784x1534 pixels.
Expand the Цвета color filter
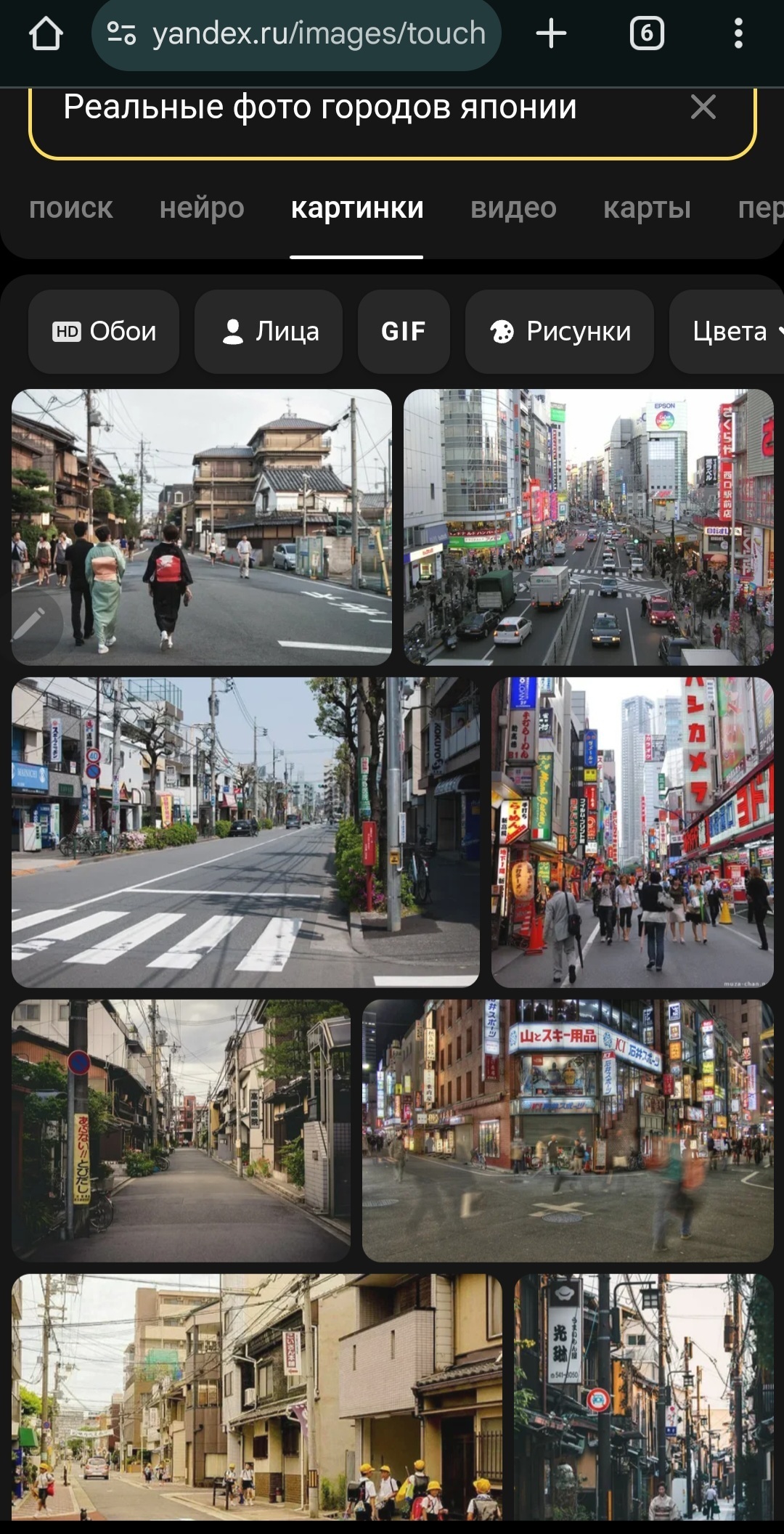tap(730, 332)
